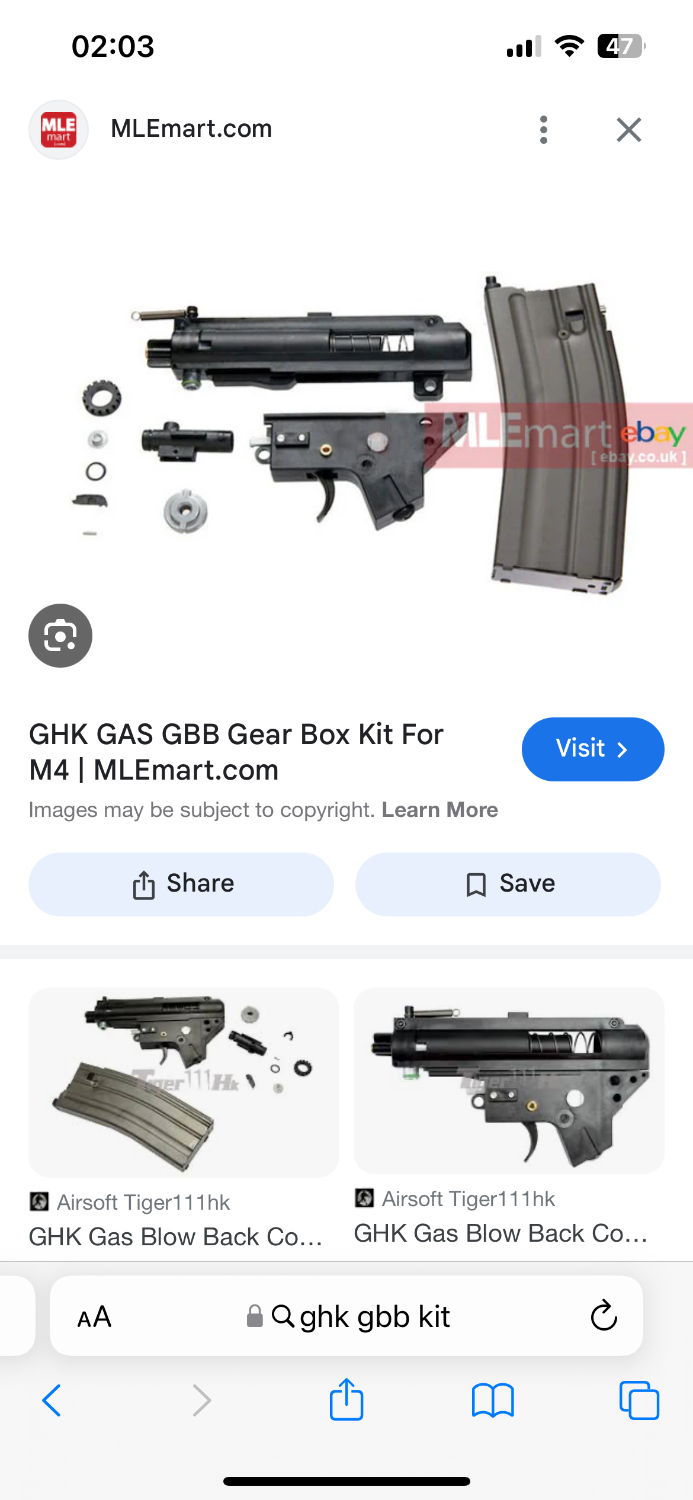Show all open Safari tabs
This screenshot has width=693, height=1500.
point(639,1400)
